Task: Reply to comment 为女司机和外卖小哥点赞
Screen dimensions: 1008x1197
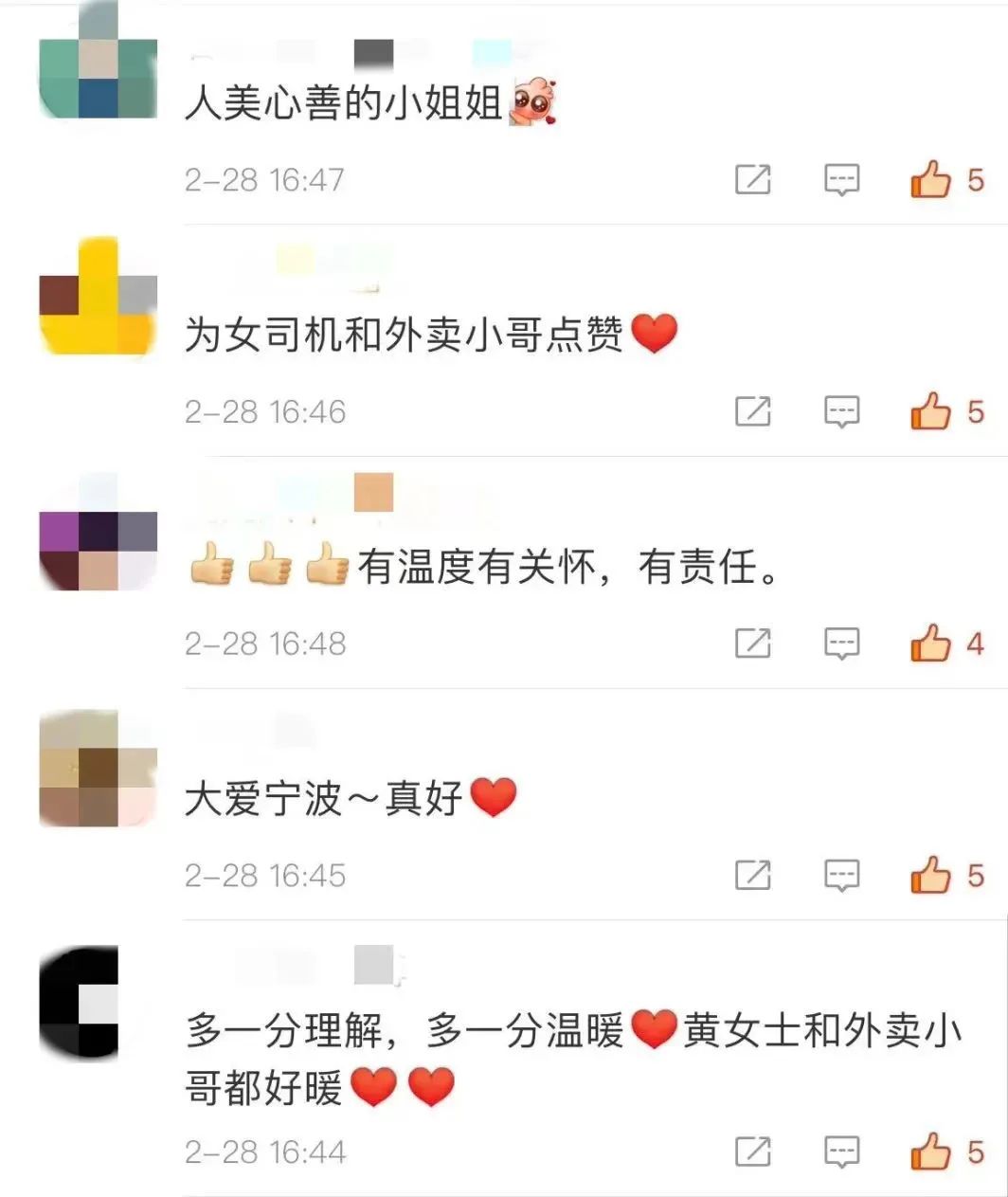Action: [x=841, y=411]
